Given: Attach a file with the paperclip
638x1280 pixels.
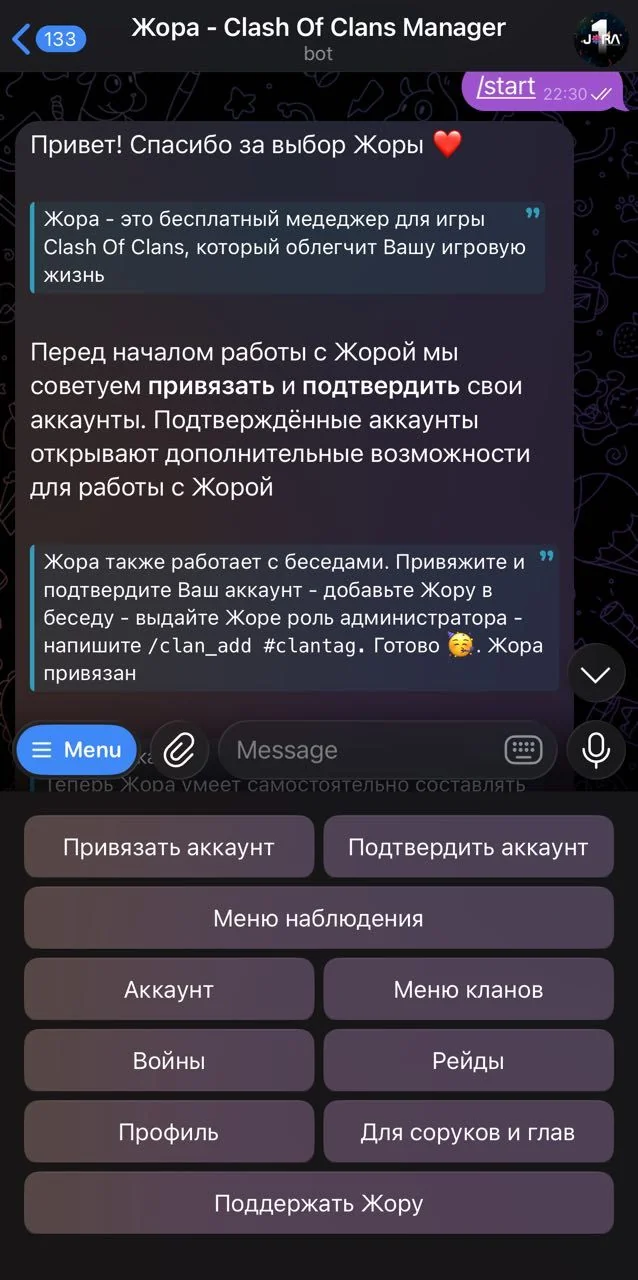Looking at the screenshot, I should coord(179,750).
